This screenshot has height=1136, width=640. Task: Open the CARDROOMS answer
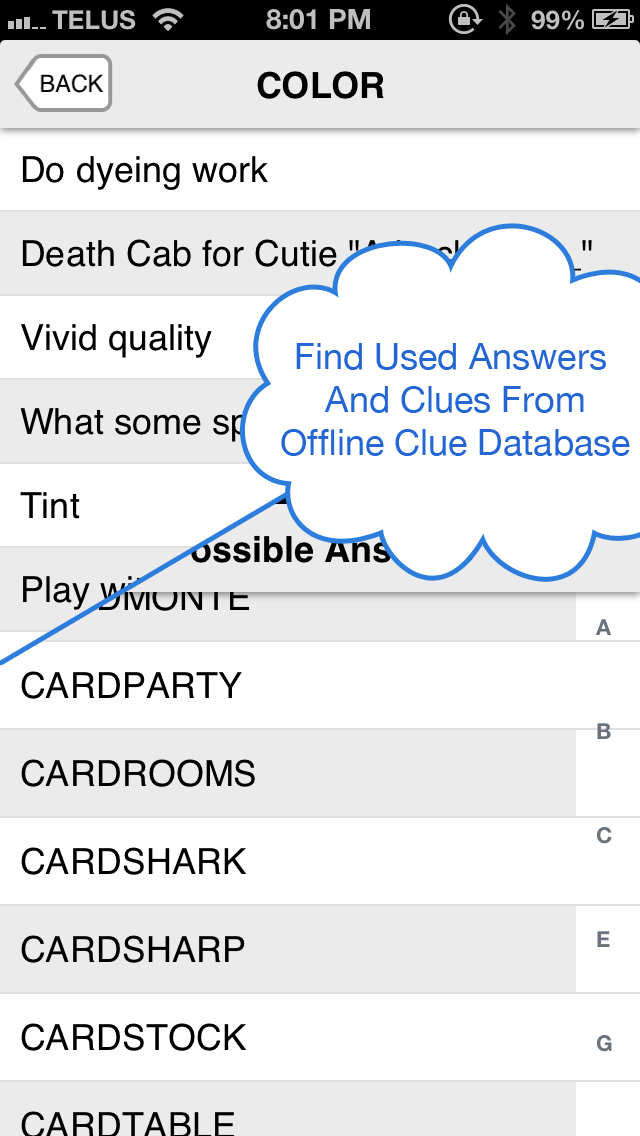[x=288, y=774]
